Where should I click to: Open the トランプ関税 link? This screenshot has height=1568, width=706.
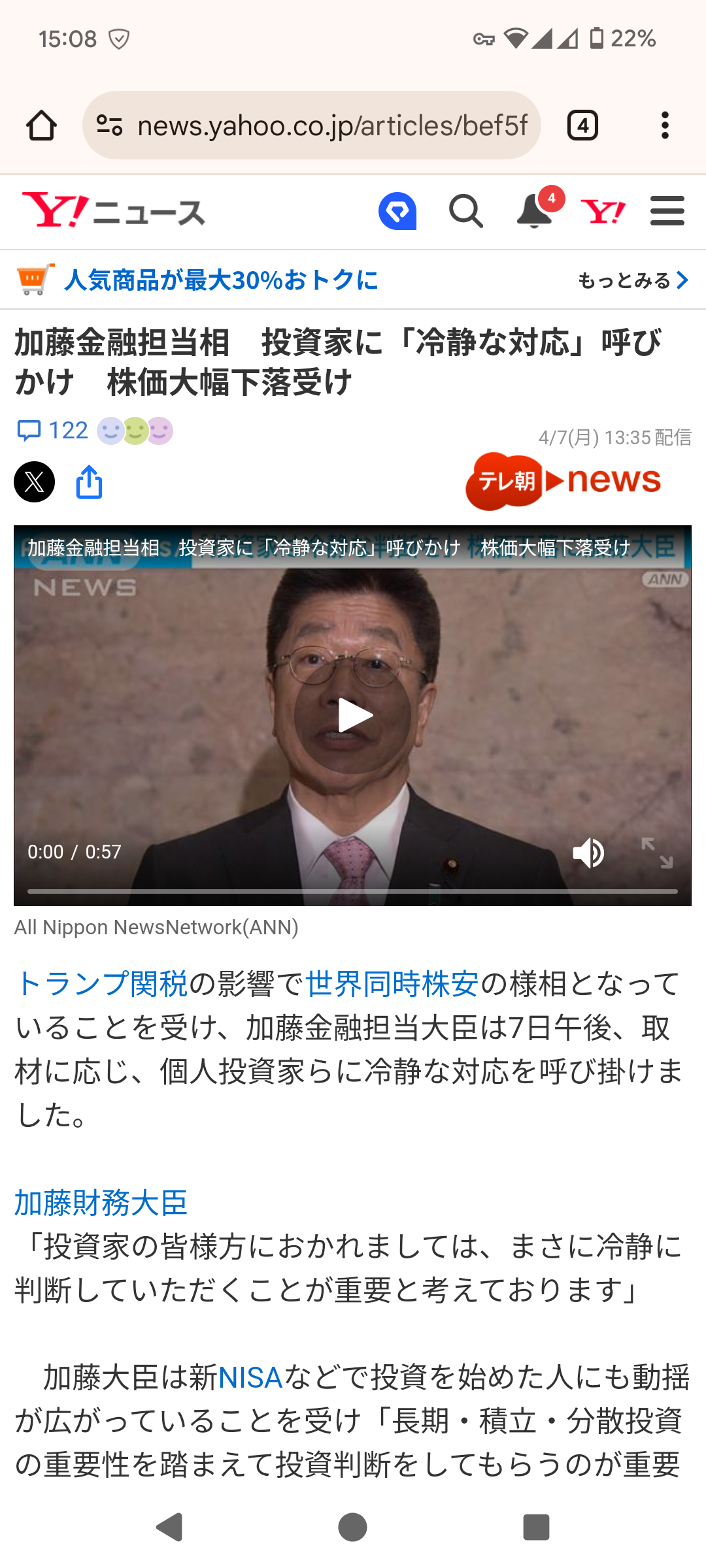(x=101, y=984)
